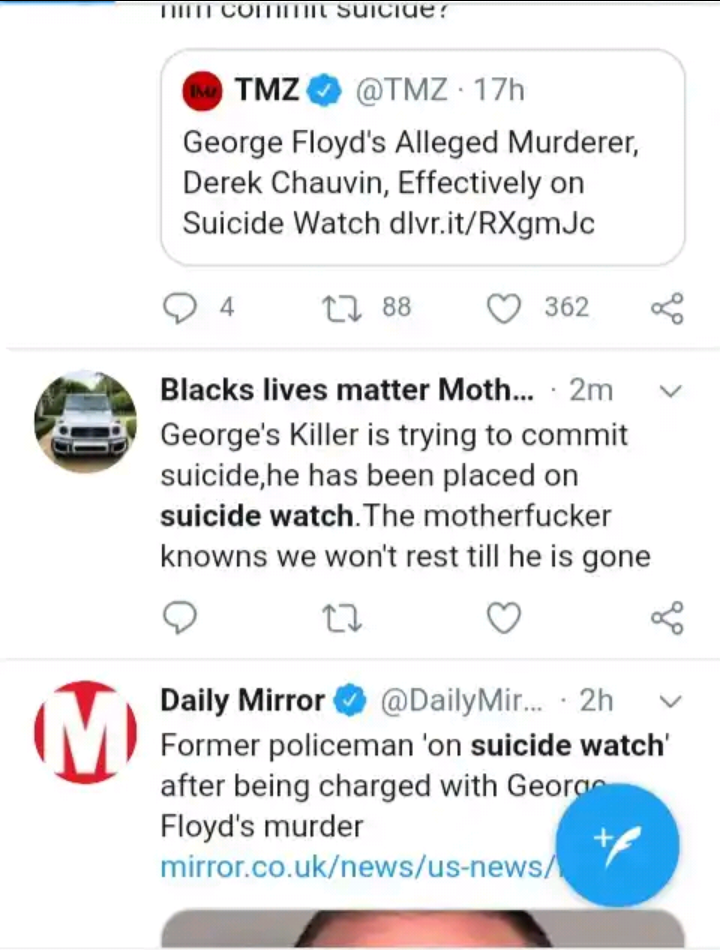Open Blacks lives matter profile picture
Image resolution: width=720 pixels, height=950 pixels.
click(x=85, y=421)
